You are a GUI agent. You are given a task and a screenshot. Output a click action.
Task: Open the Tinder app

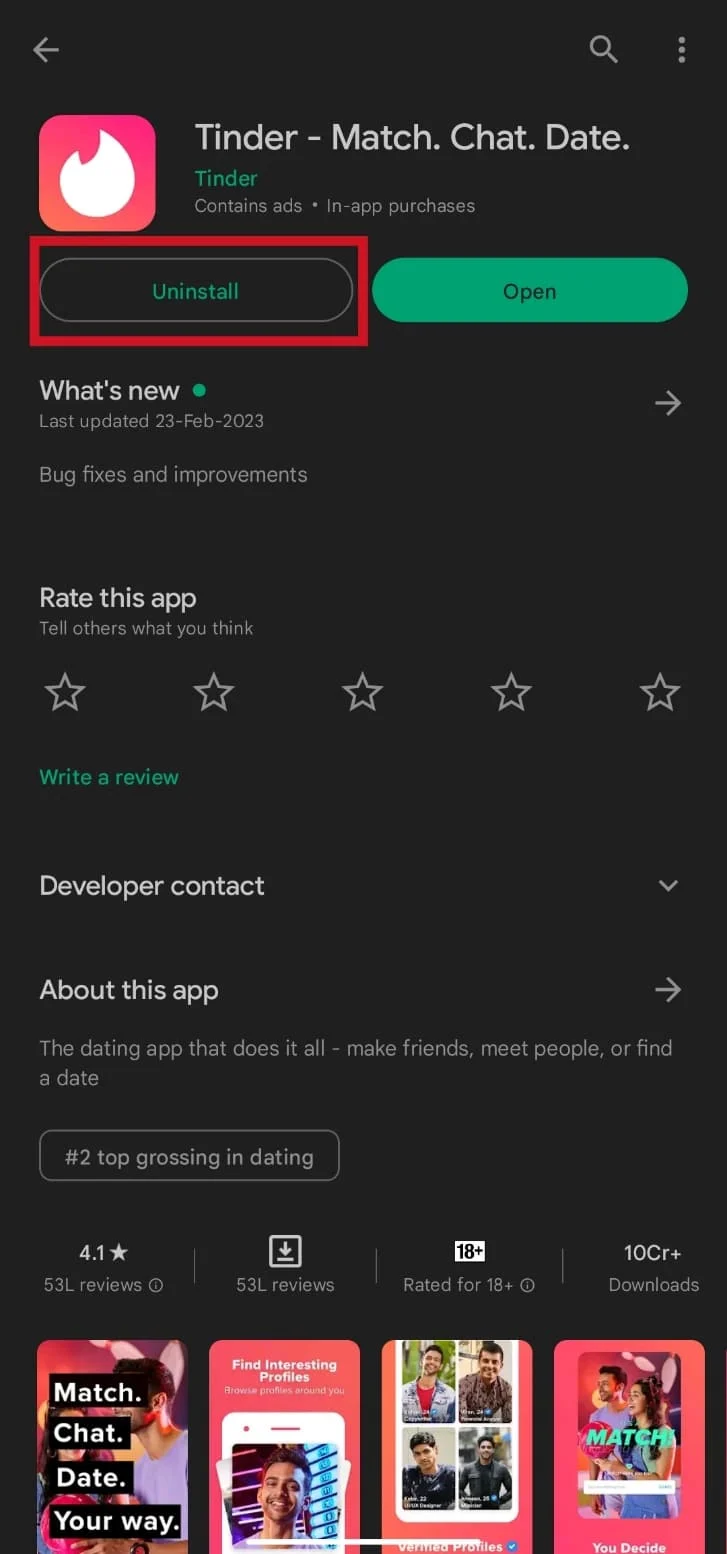(529, 291)
